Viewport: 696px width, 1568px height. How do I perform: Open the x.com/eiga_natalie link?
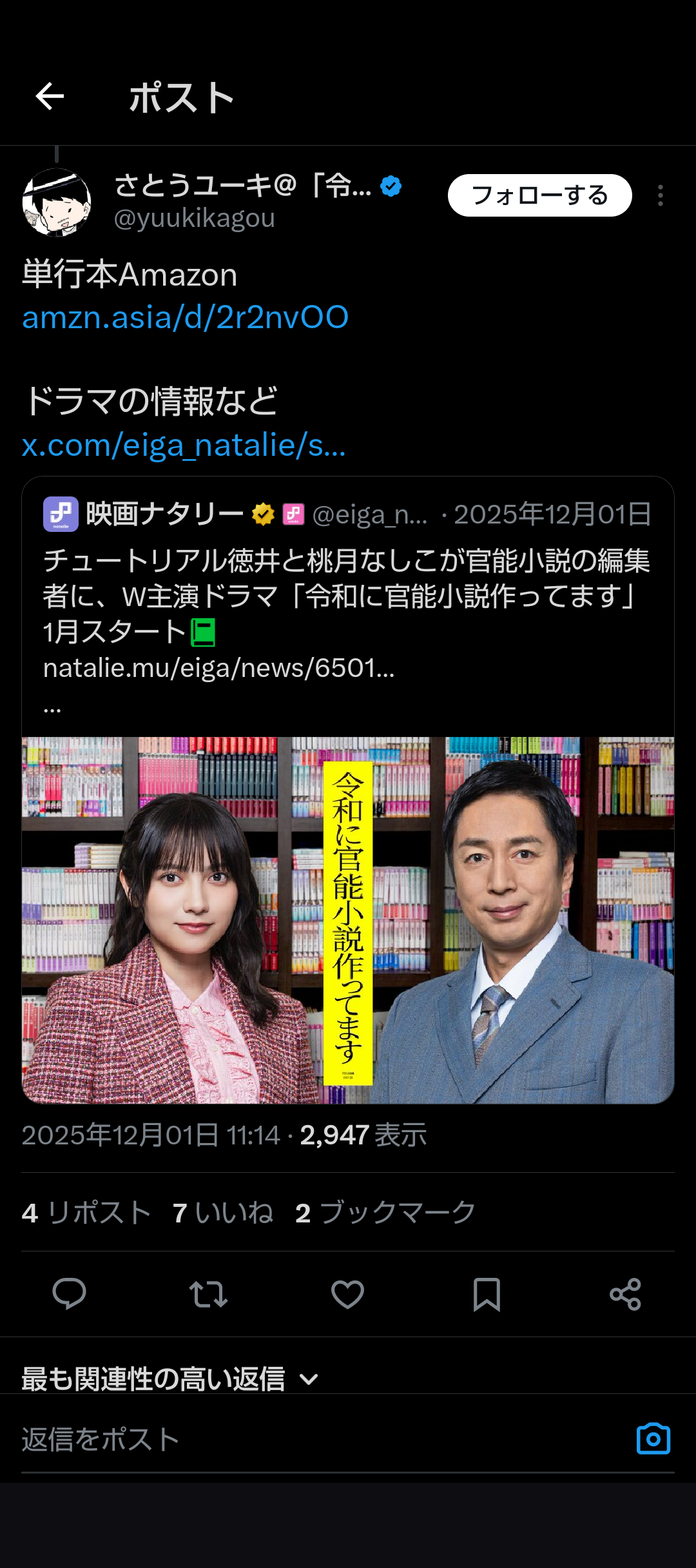click(184, 445)
